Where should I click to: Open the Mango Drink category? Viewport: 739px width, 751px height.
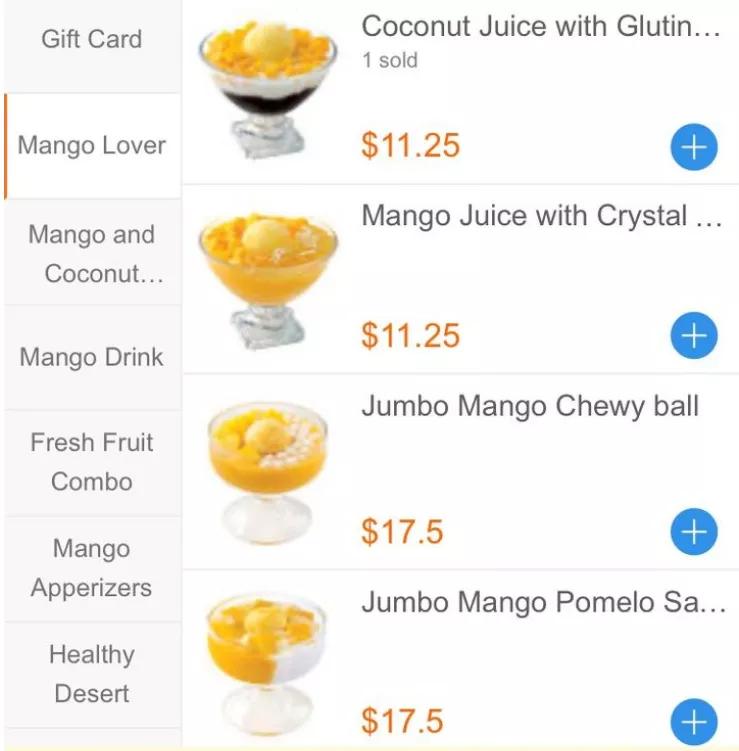point(92,358)
